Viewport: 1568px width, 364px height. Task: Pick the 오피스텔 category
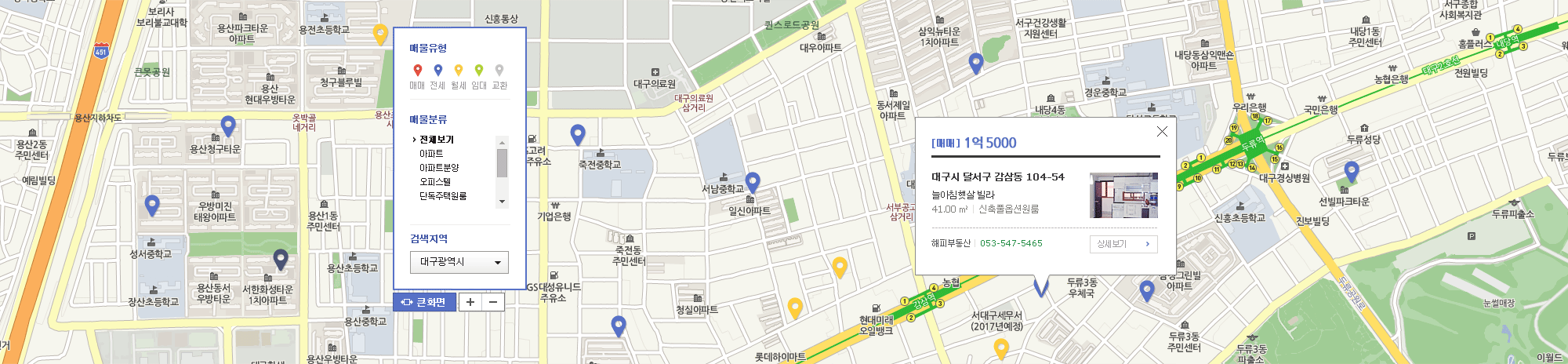tap(434, 182)
